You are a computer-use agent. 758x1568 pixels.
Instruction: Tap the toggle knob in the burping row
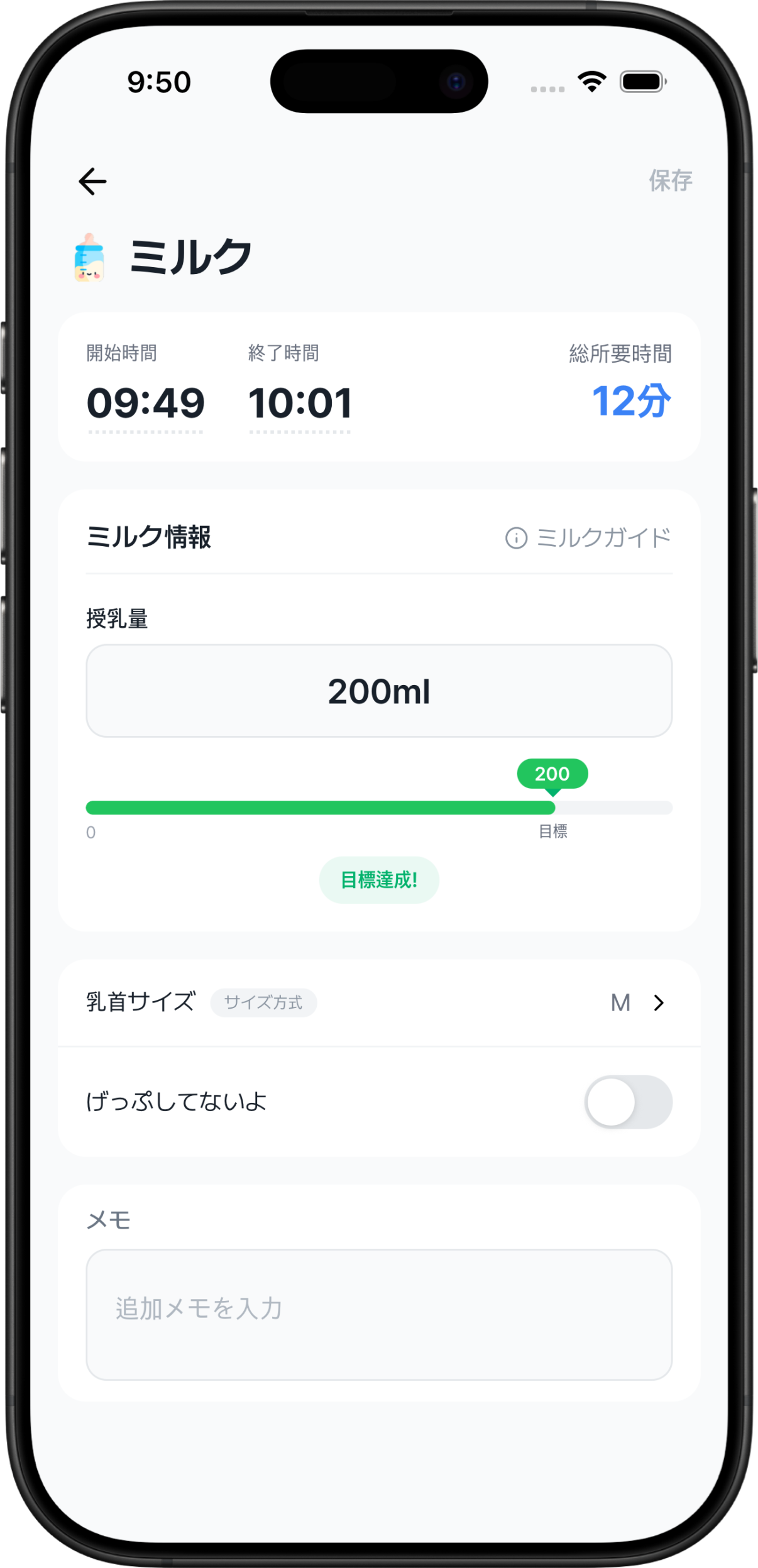tap(610, 1102)
